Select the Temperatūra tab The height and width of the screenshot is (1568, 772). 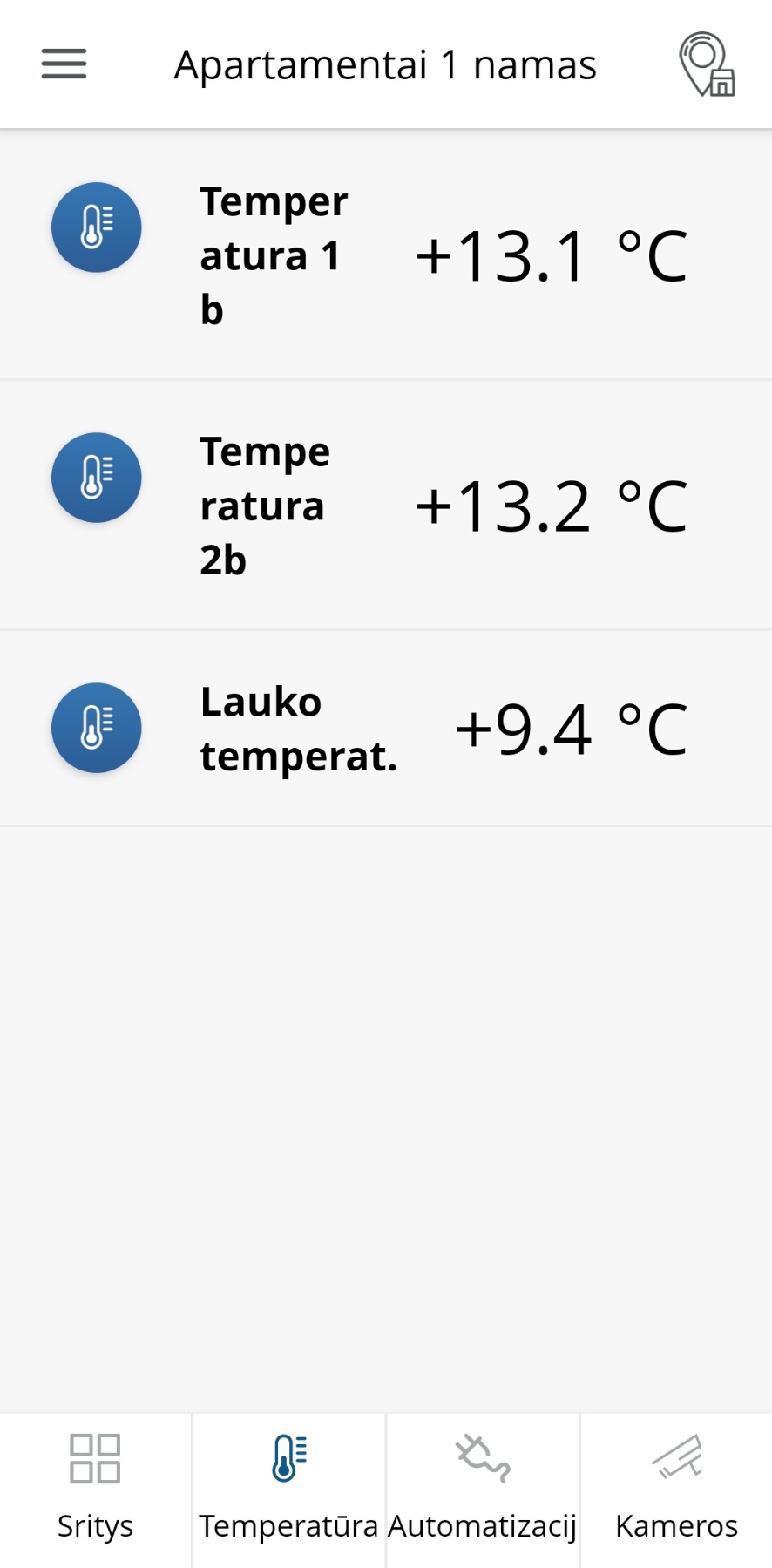click(x=289, y=1490)
